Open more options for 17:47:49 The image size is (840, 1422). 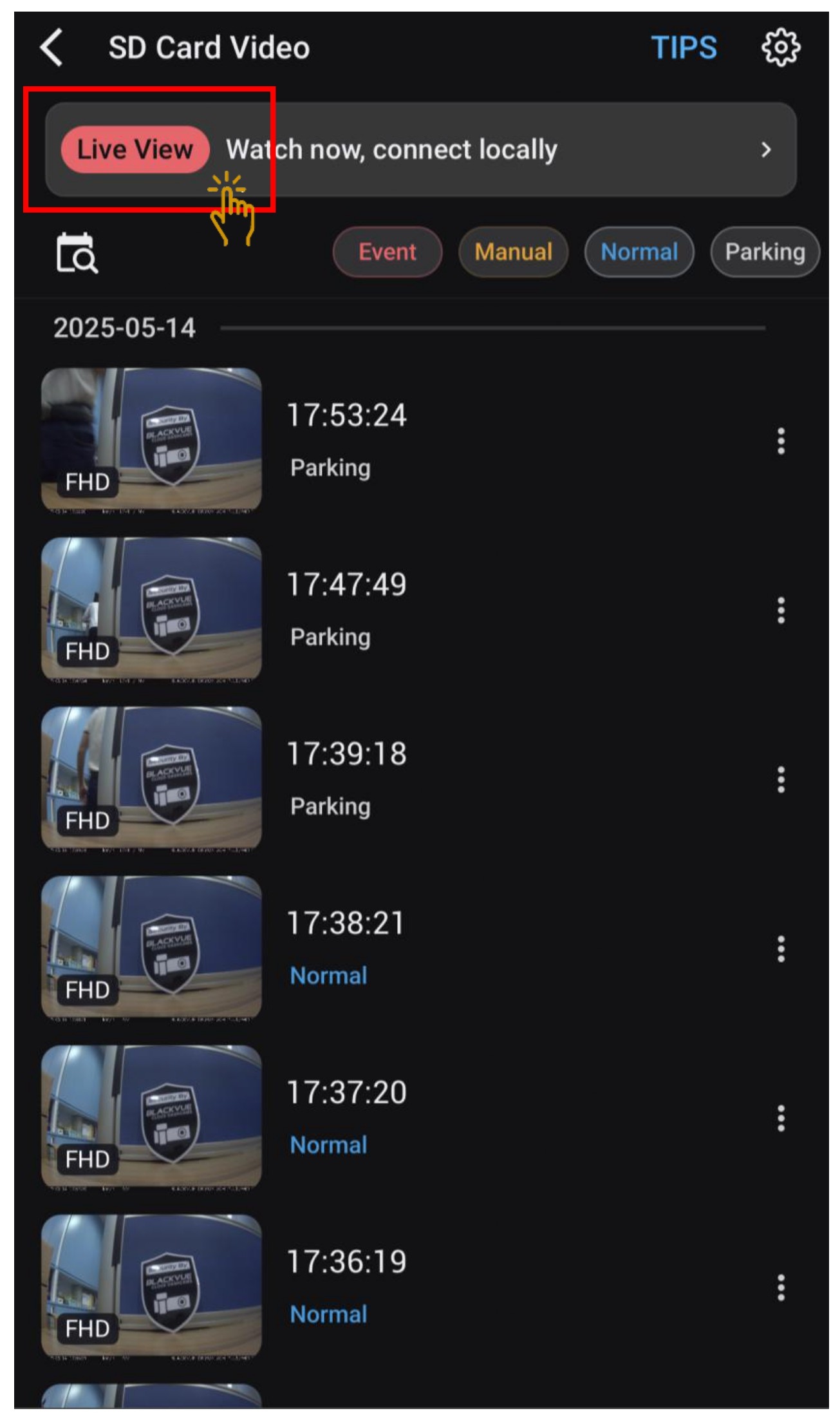tap(780, 611)
